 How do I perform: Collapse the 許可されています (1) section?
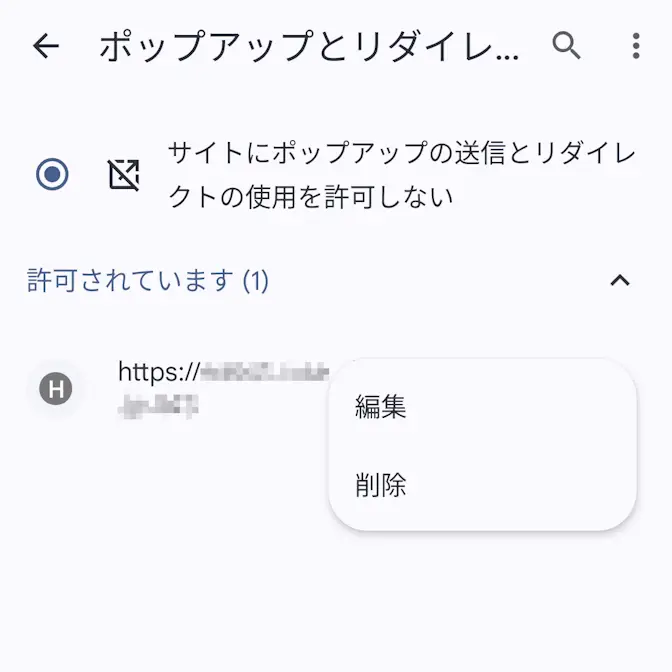(x=620, y=281)
